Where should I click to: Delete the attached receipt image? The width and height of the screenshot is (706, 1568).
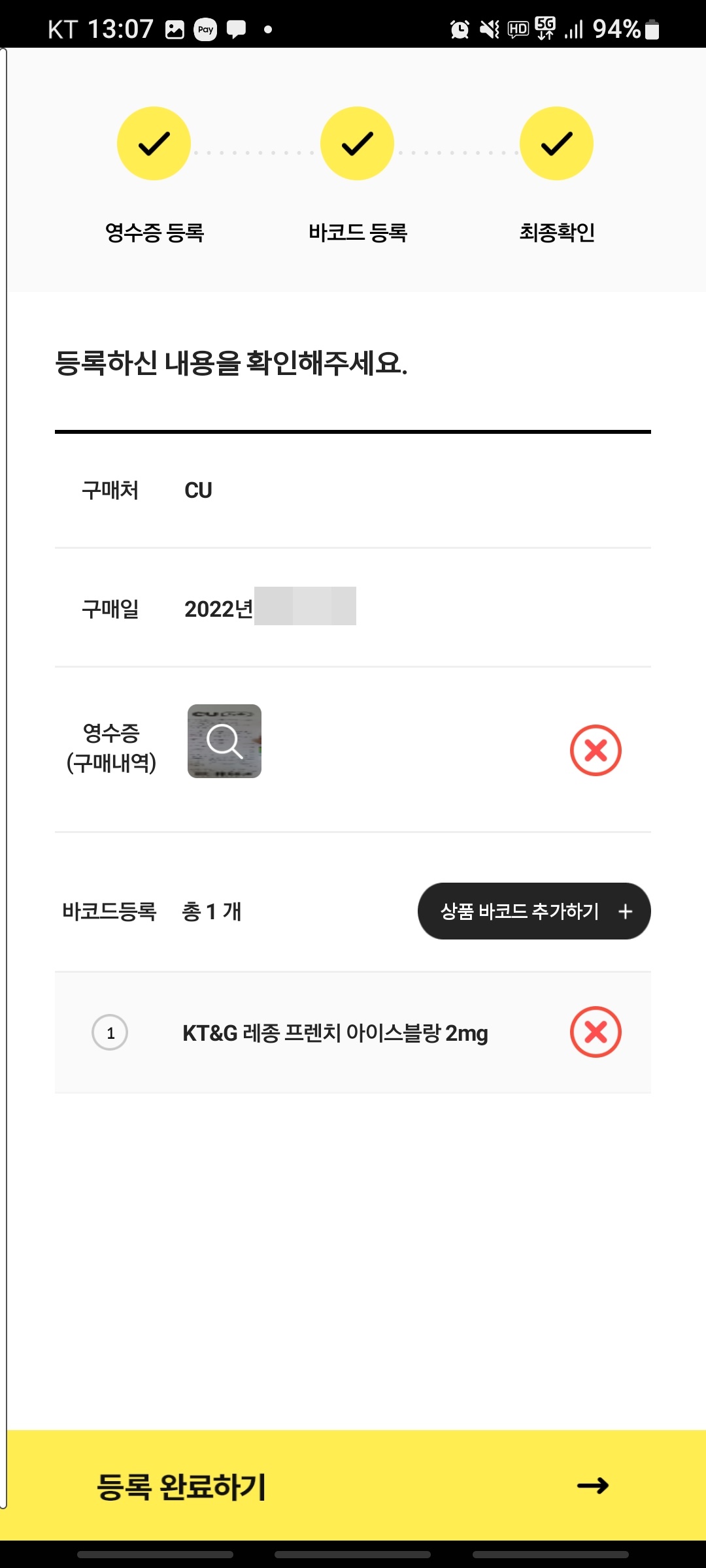(x=596, y=750)
